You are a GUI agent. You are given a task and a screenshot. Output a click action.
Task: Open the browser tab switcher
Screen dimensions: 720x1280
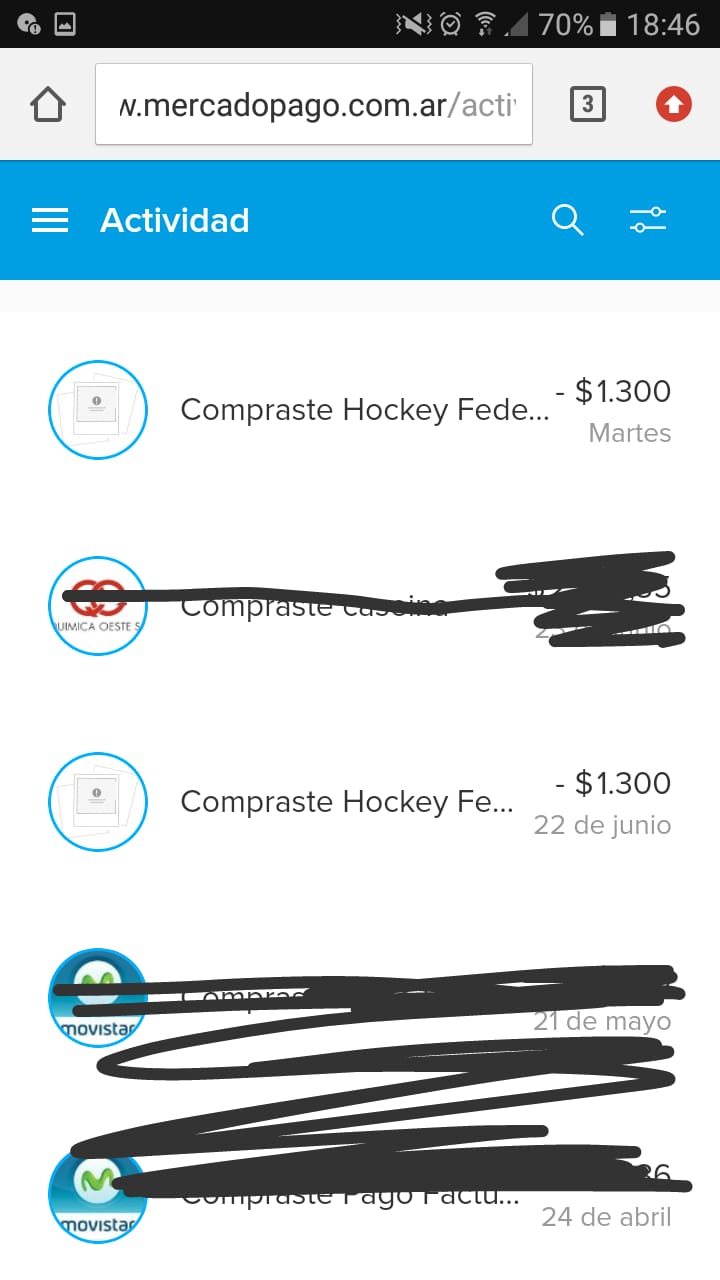coord(587,104)
